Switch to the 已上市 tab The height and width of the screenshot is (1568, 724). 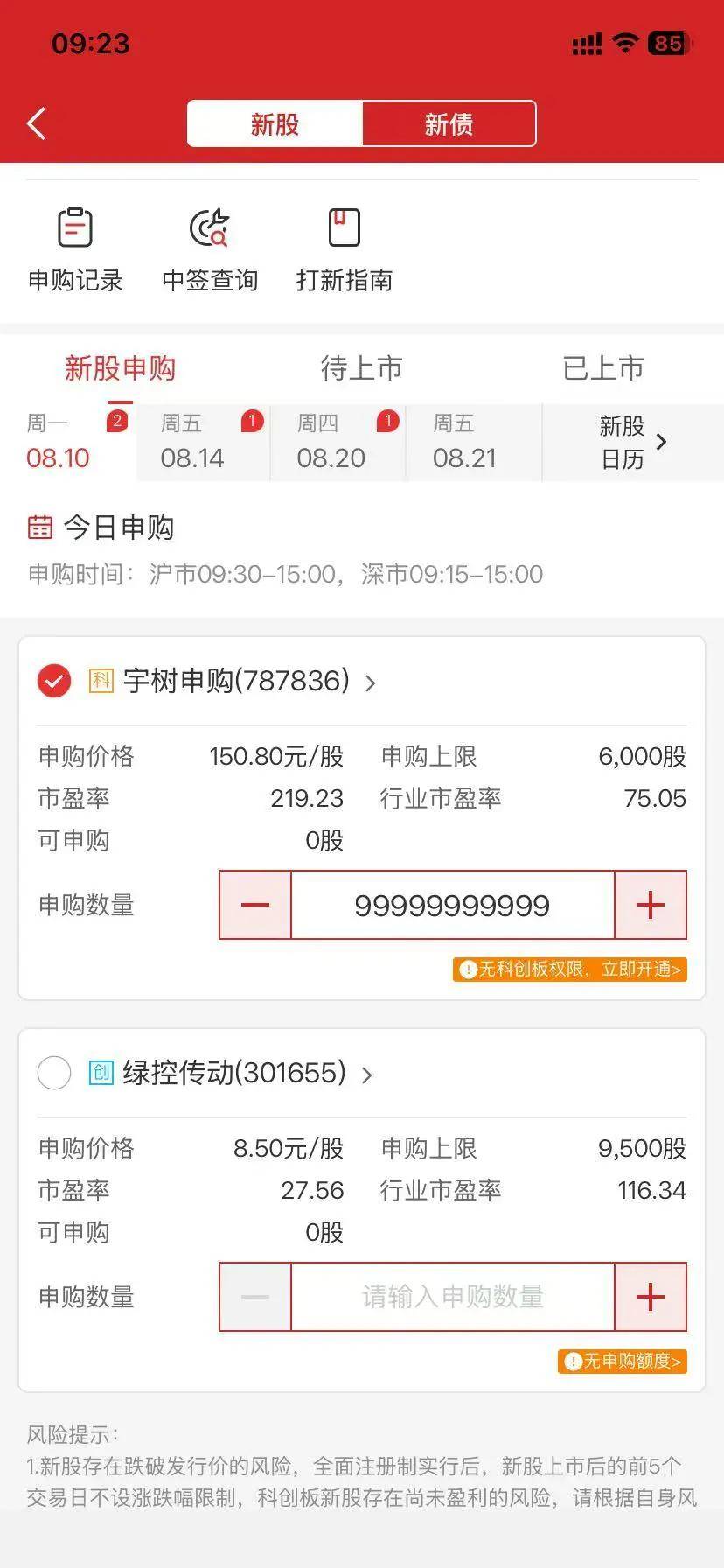point(603,368)
